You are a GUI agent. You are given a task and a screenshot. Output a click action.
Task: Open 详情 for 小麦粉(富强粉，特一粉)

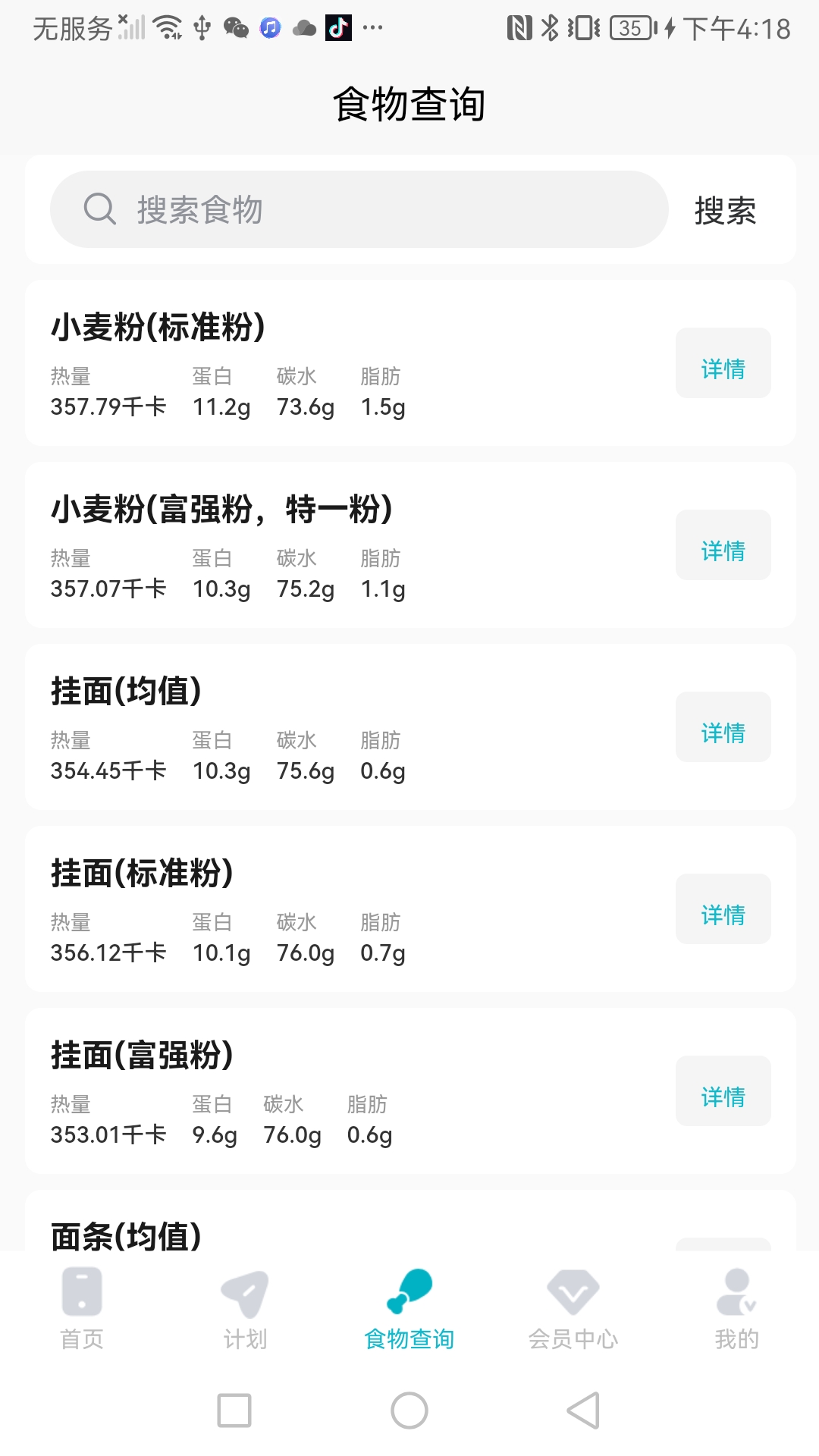tap(723, 544)
